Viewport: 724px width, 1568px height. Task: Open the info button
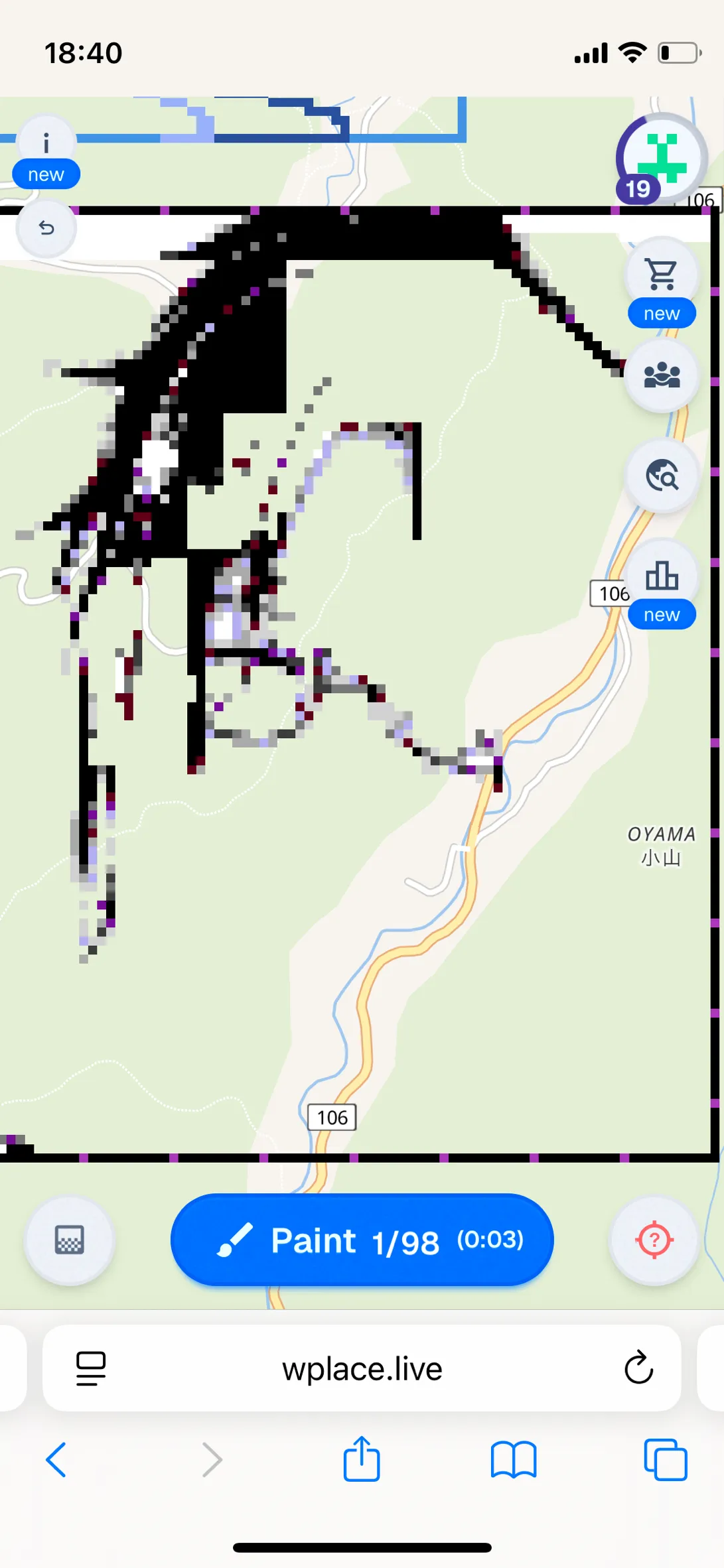(46, 144)
